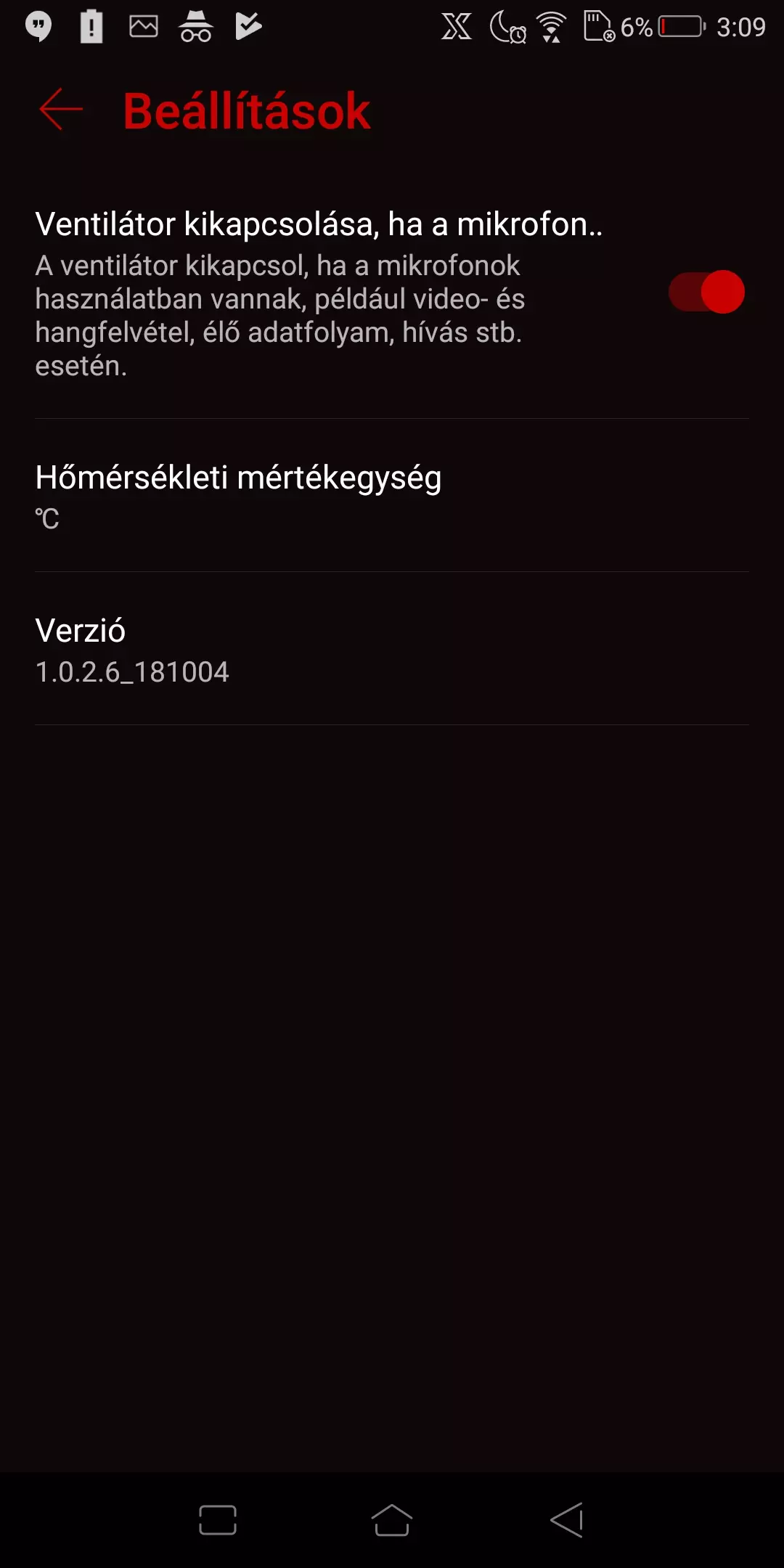
Task: Open recent apps from the navigation bar
Action: click(218, 1520)
